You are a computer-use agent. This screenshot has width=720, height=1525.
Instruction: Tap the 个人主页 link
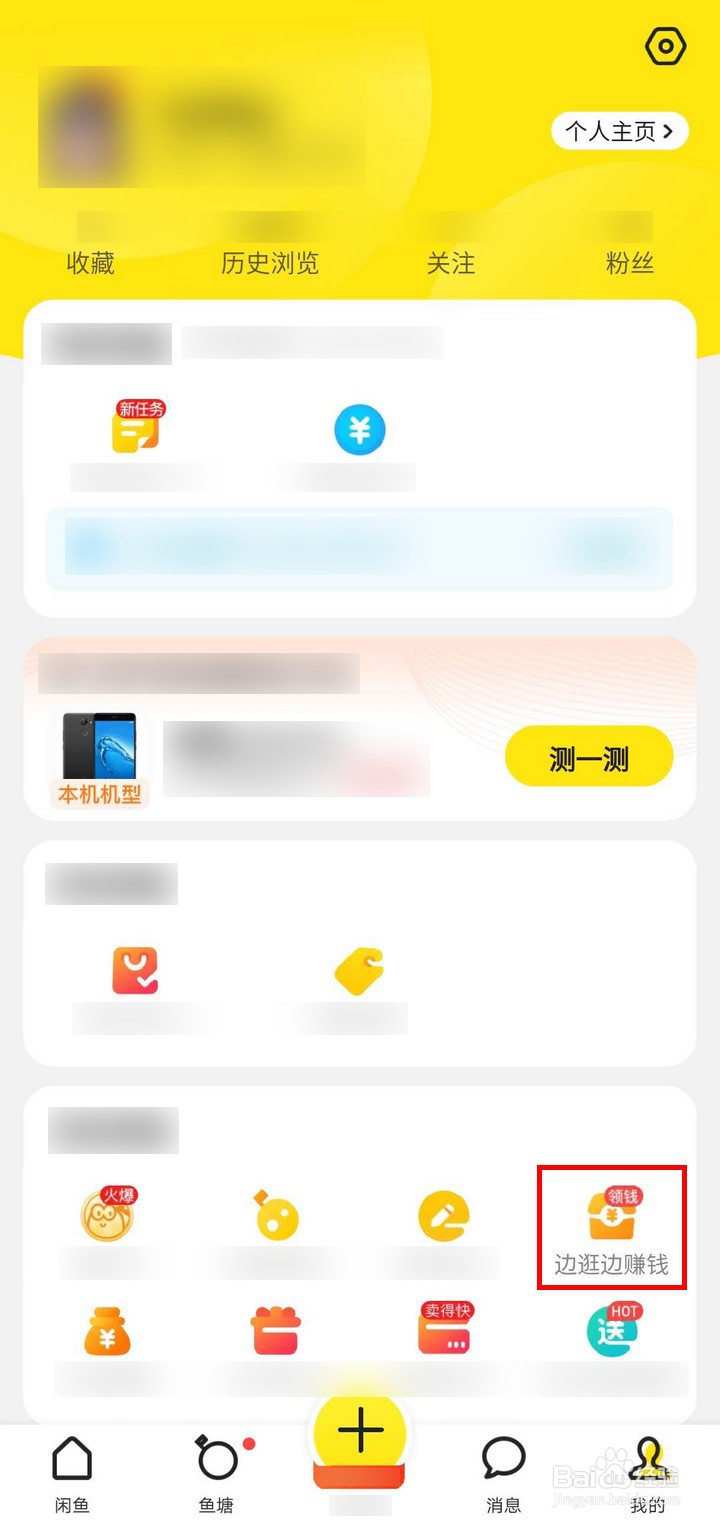pos(618,130)
